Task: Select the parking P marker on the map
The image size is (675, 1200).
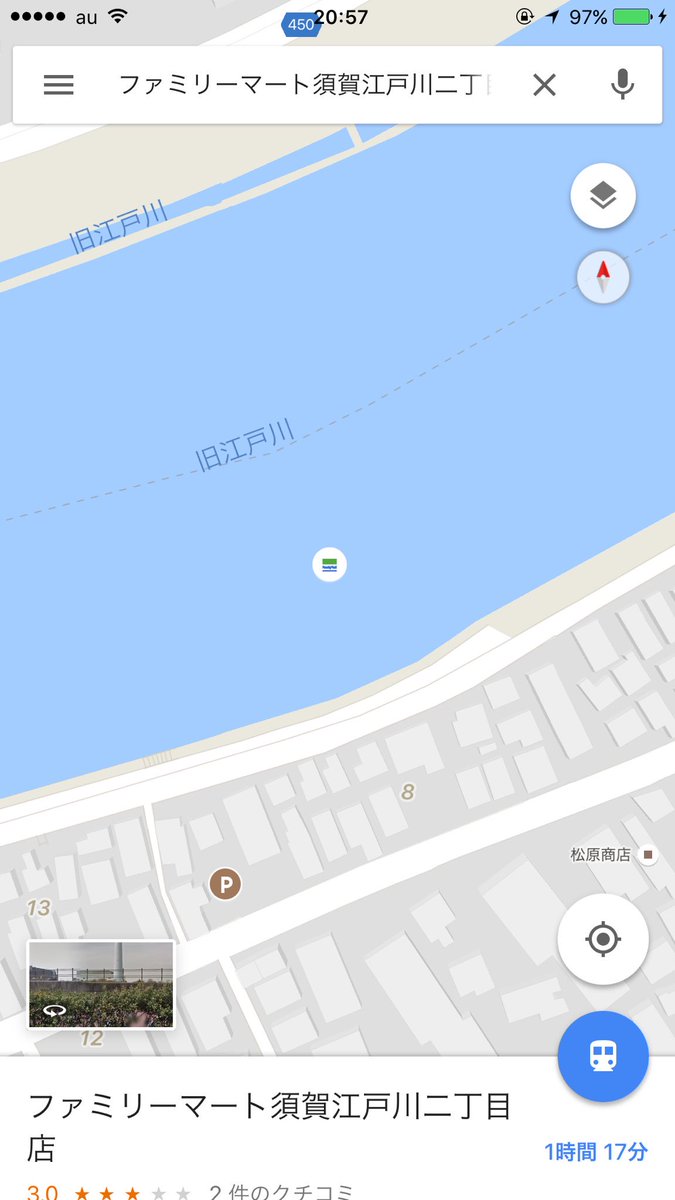Action: [225, 883]
